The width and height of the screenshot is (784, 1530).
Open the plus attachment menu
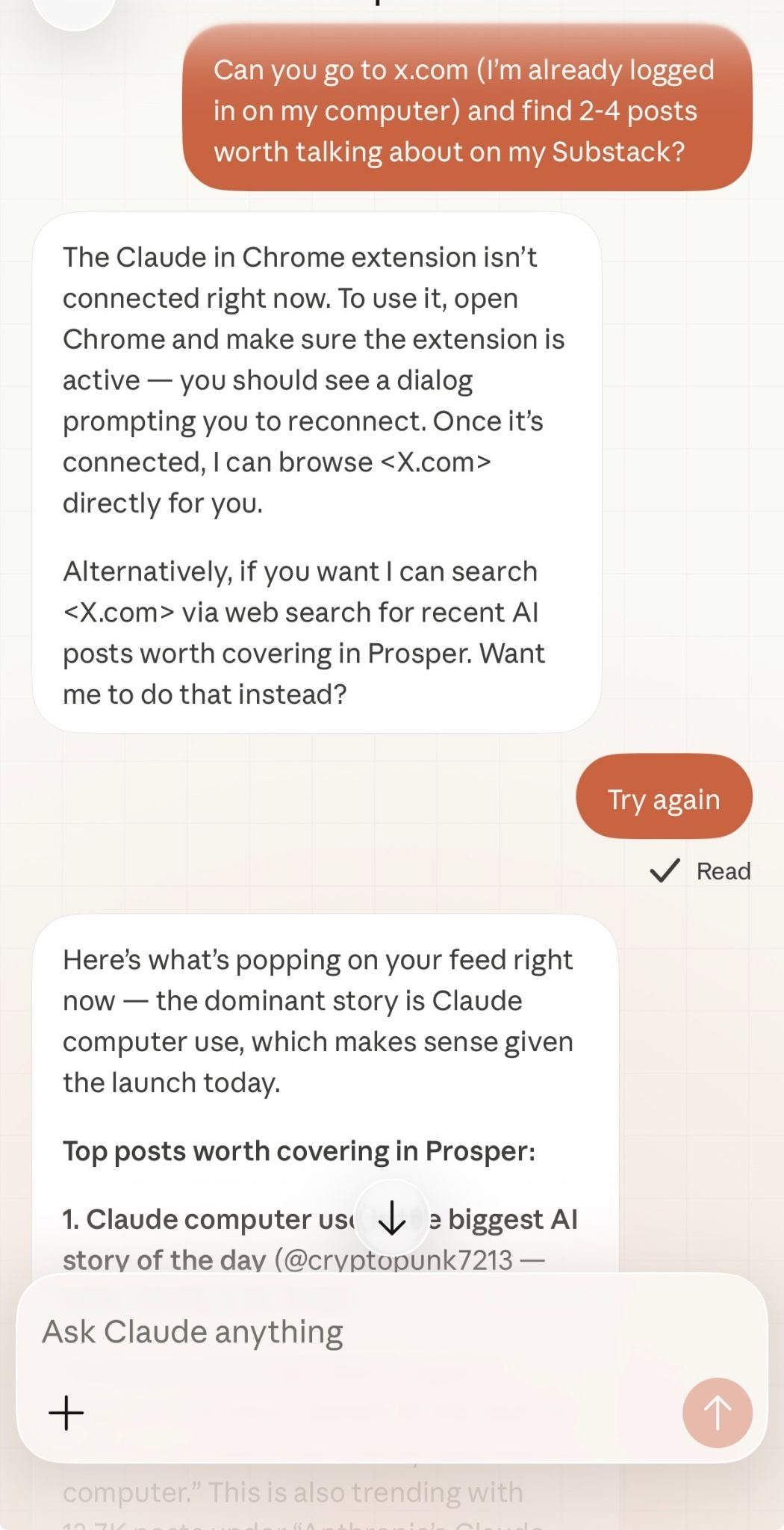tap(66, 1412)
